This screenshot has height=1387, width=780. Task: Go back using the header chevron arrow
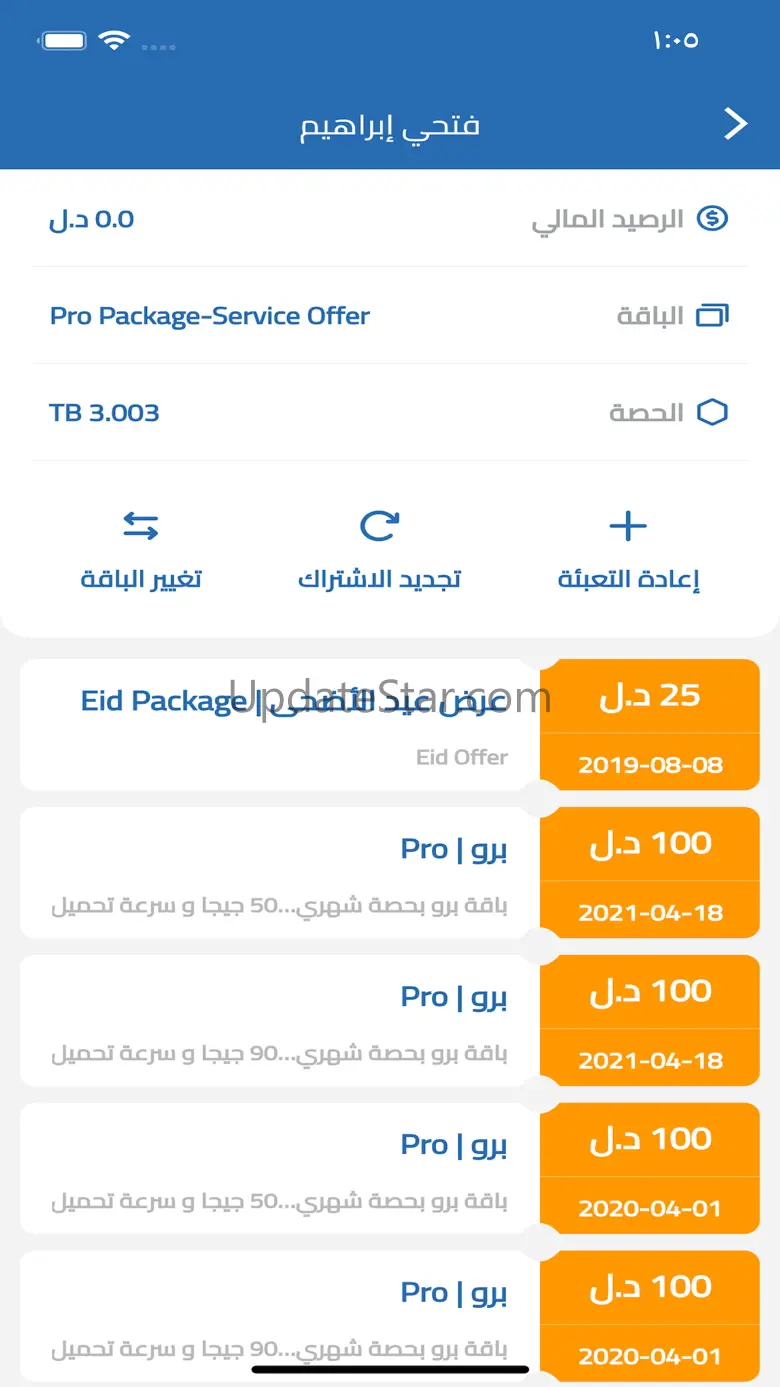(736, 124)
